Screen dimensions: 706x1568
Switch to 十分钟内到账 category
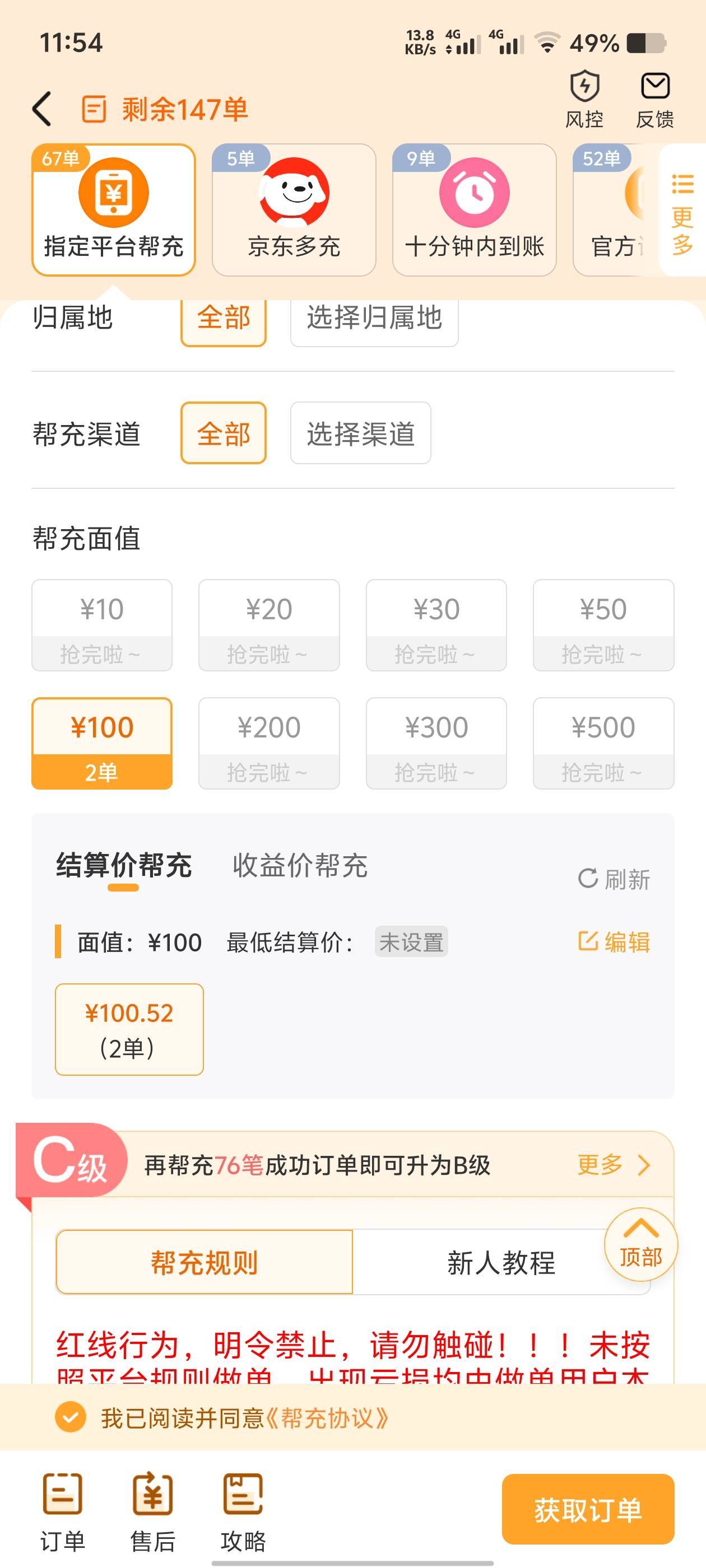pyautogui.click(x=474, y=209)
